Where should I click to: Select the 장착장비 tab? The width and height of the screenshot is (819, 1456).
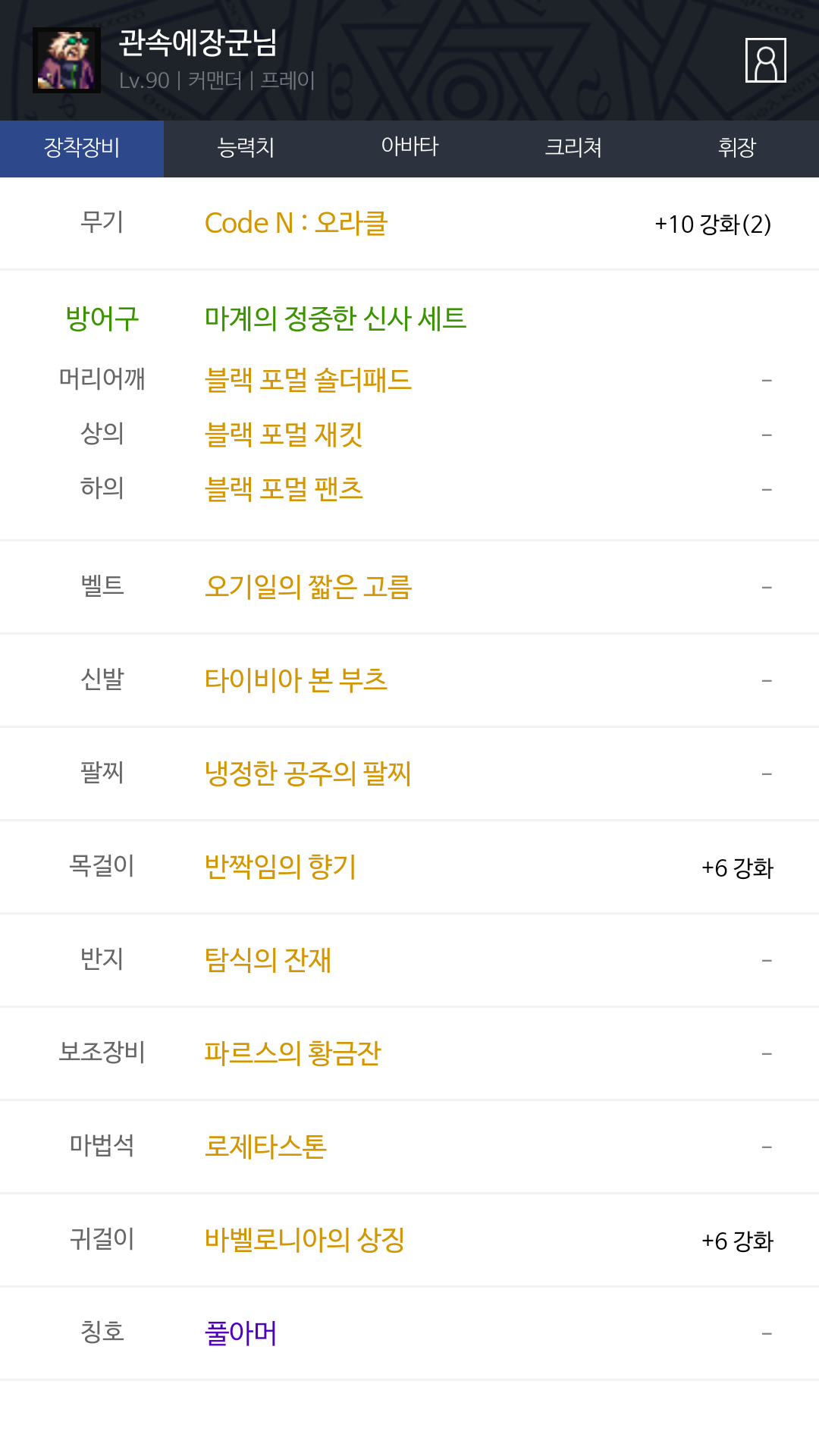coord(82,148)
